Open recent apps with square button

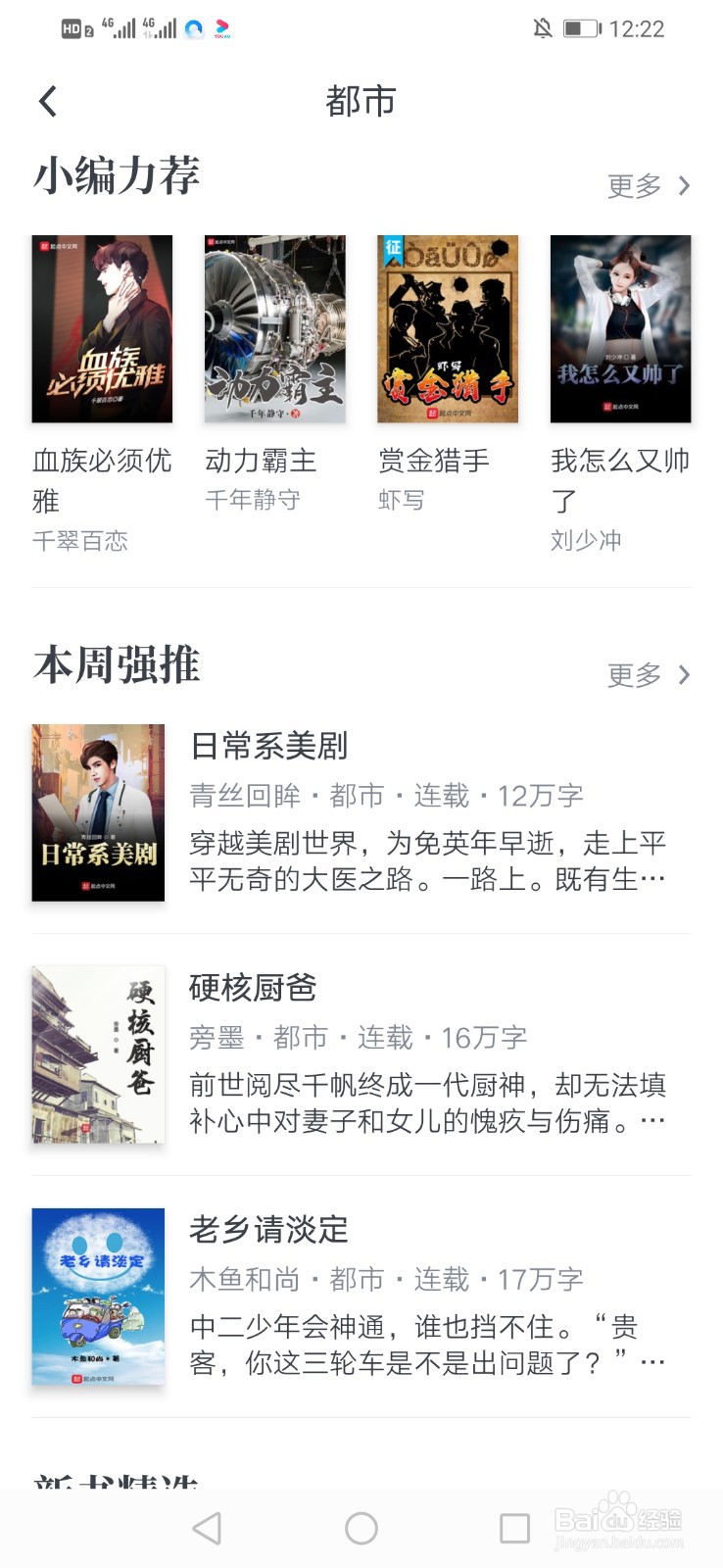point(512,1527)
